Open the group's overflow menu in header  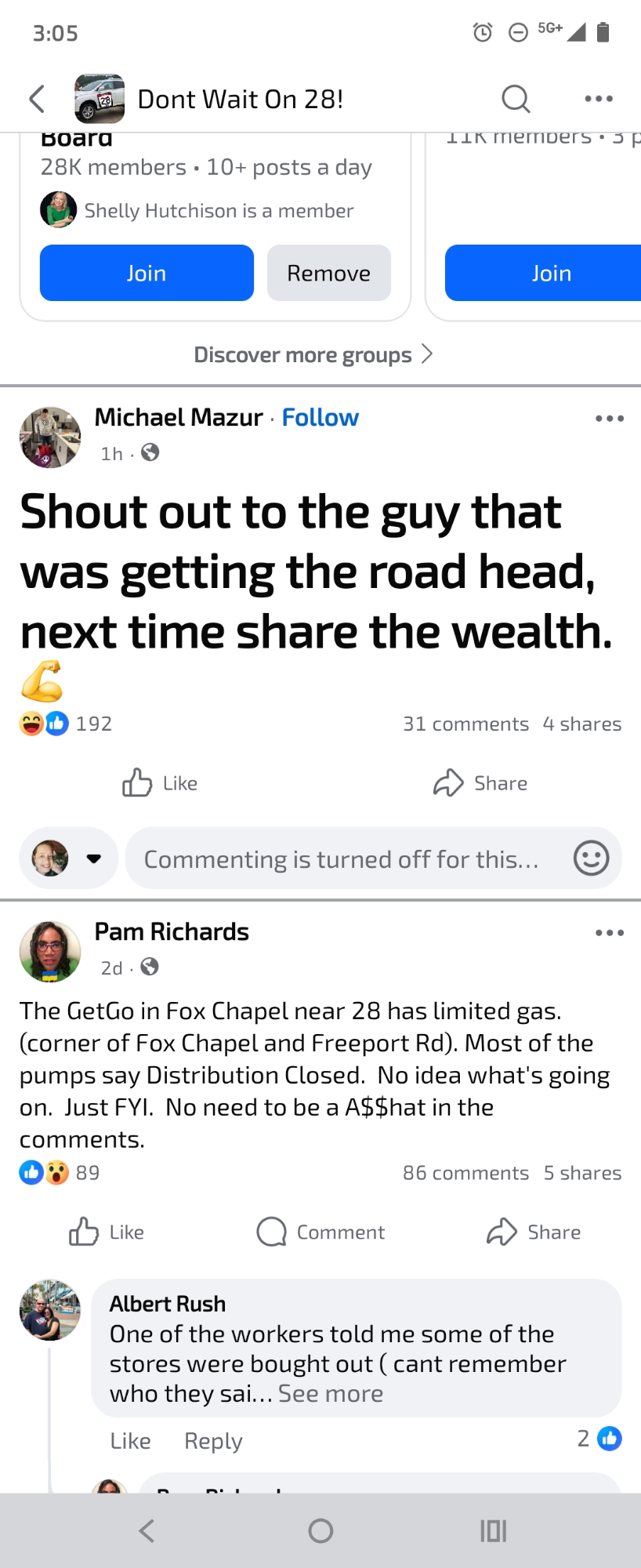click(599, 99)
